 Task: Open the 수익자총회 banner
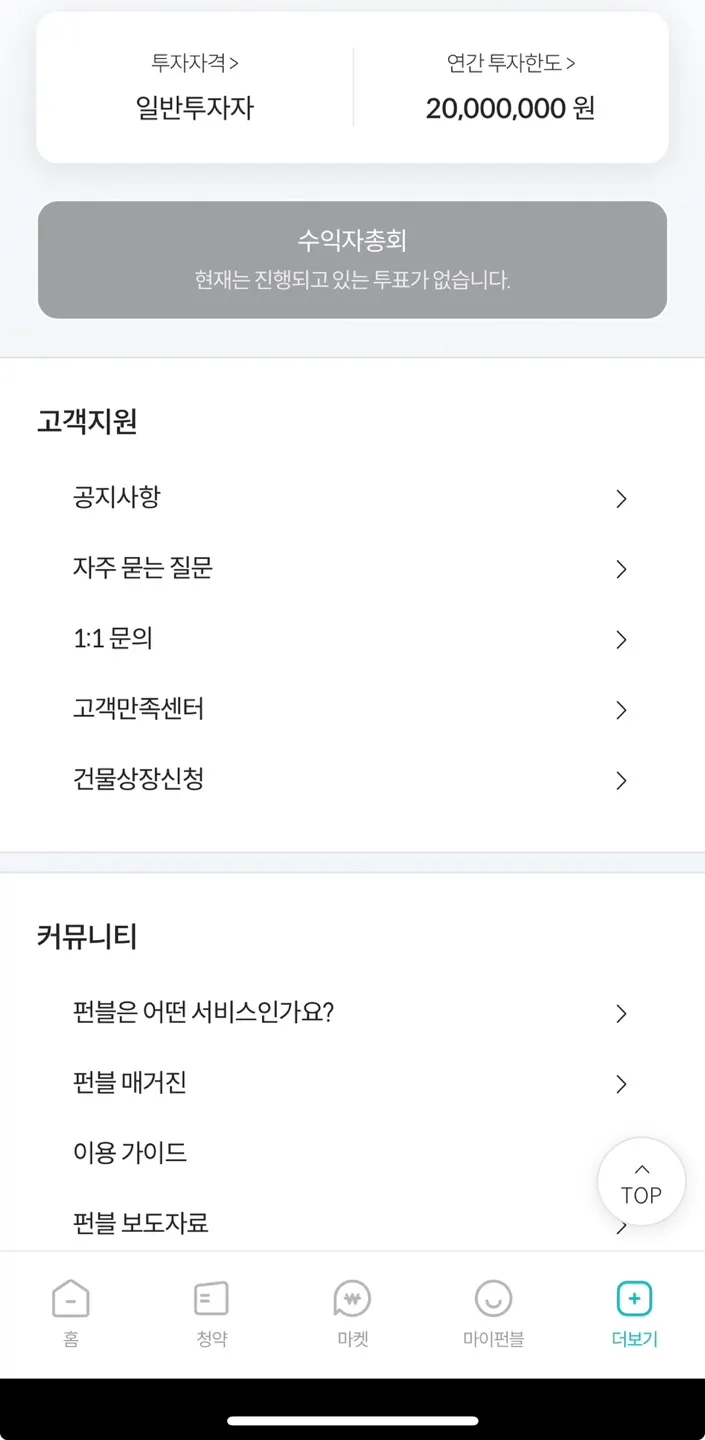coord(352,260)
